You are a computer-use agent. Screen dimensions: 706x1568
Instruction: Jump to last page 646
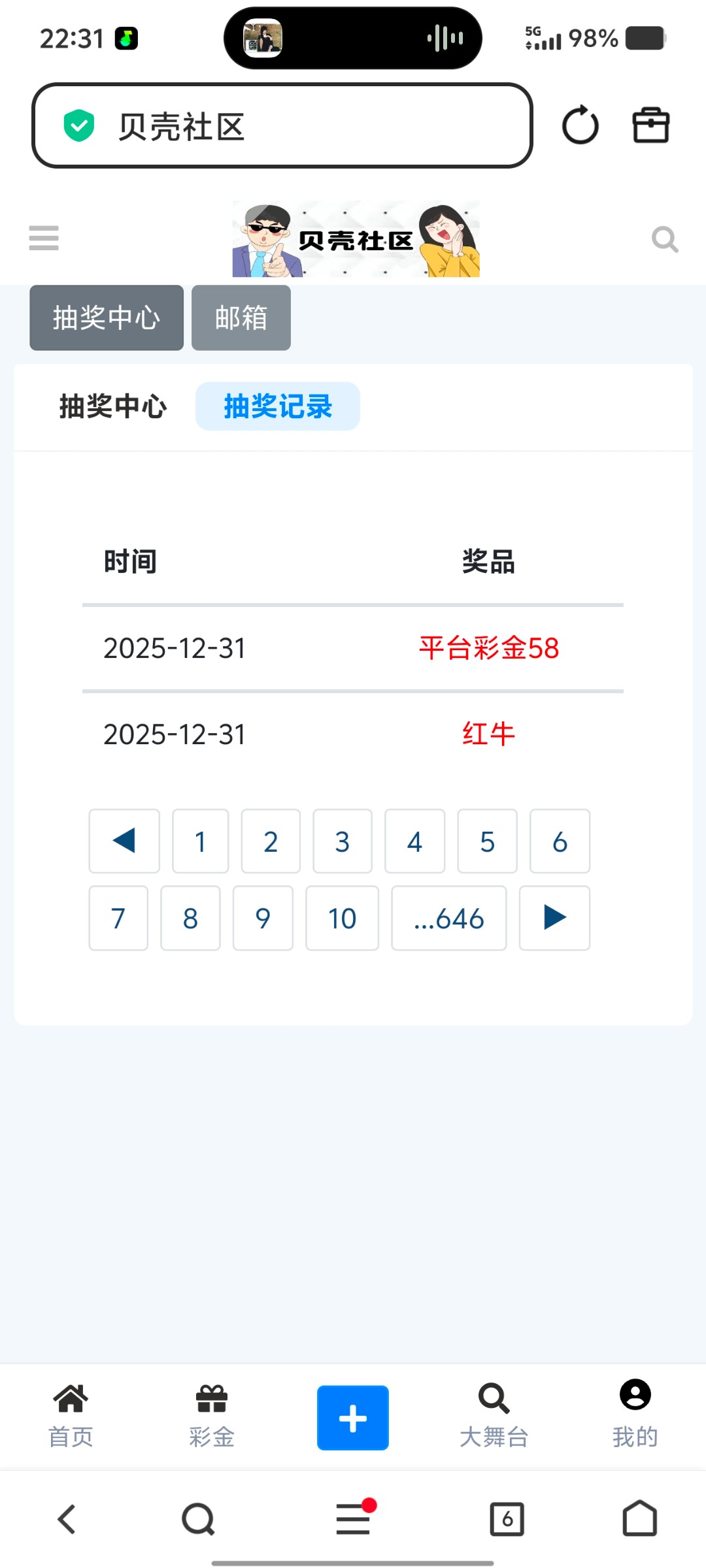[448, 918]
